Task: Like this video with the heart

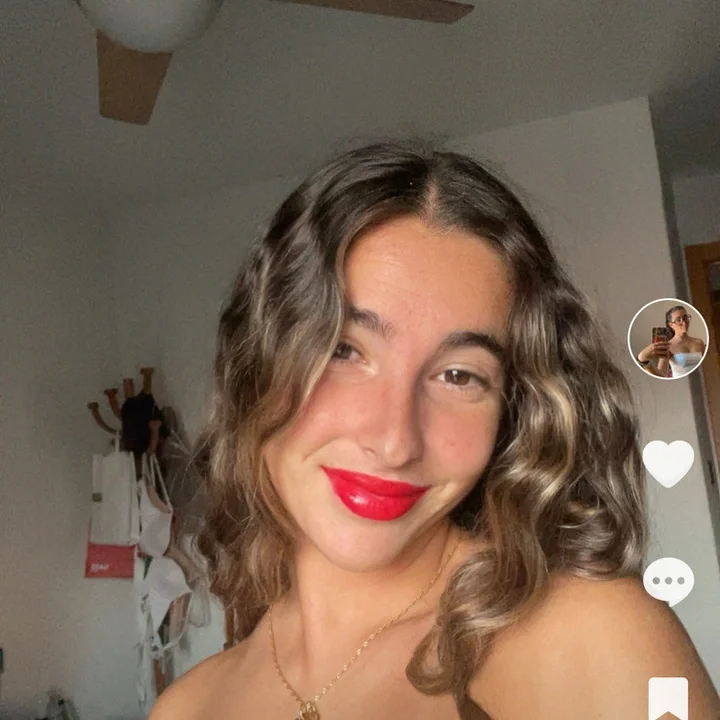Action: [x=668, y=462]
